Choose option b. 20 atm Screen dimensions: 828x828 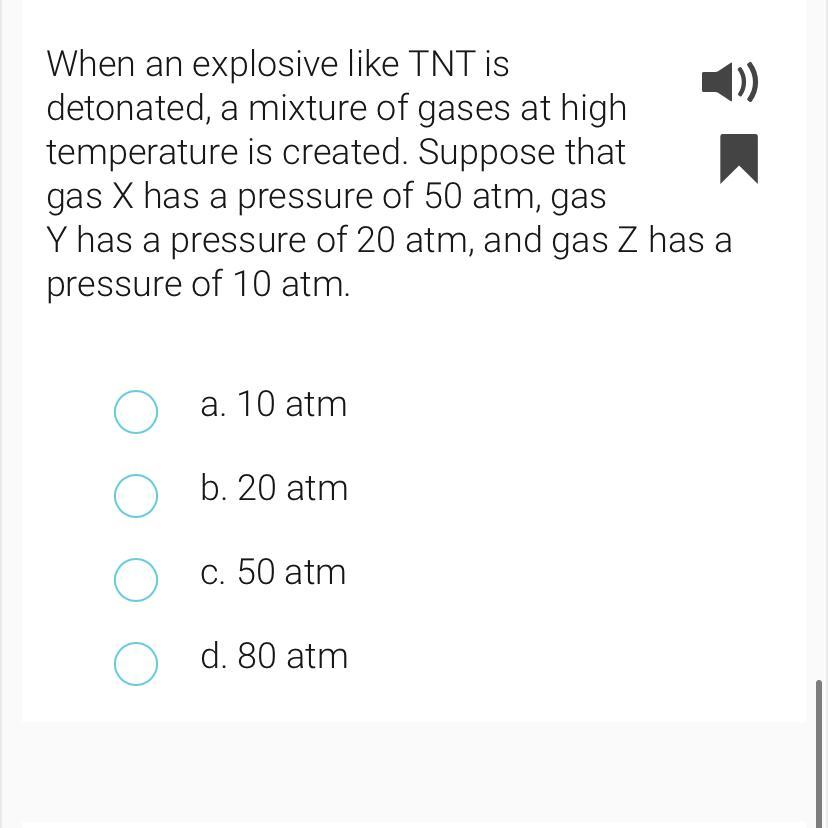[136, 495]
